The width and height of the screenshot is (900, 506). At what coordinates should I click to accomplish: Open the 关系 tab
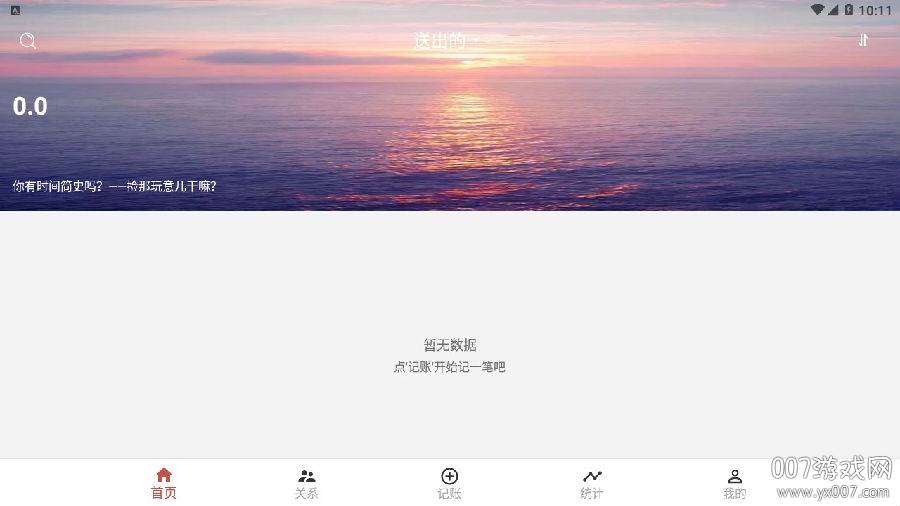point(307,483)
